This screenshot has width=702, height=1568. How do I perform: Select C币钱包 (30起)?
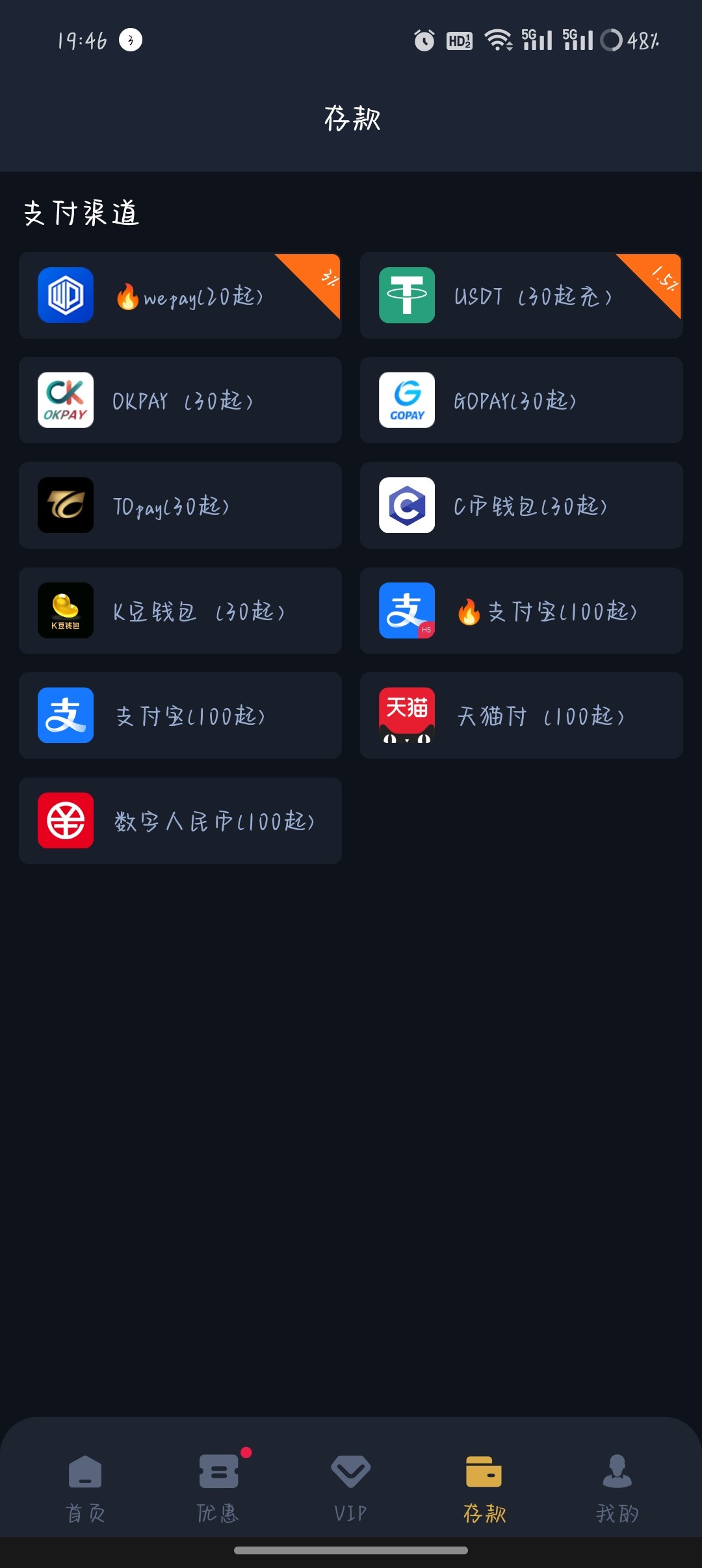tap(521, 506)
